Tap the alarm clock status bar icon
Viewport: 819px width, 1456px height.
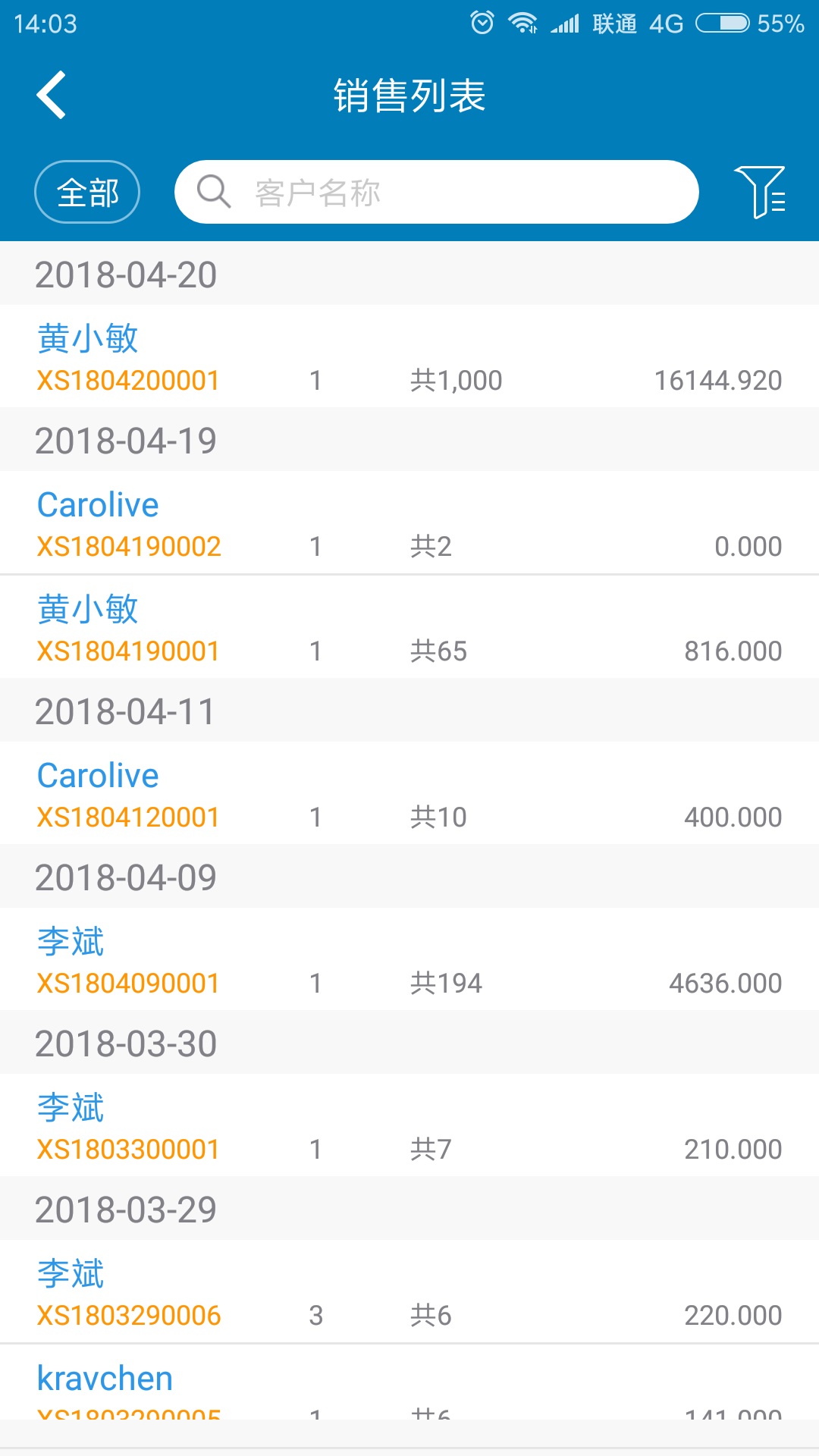point(483,23)
